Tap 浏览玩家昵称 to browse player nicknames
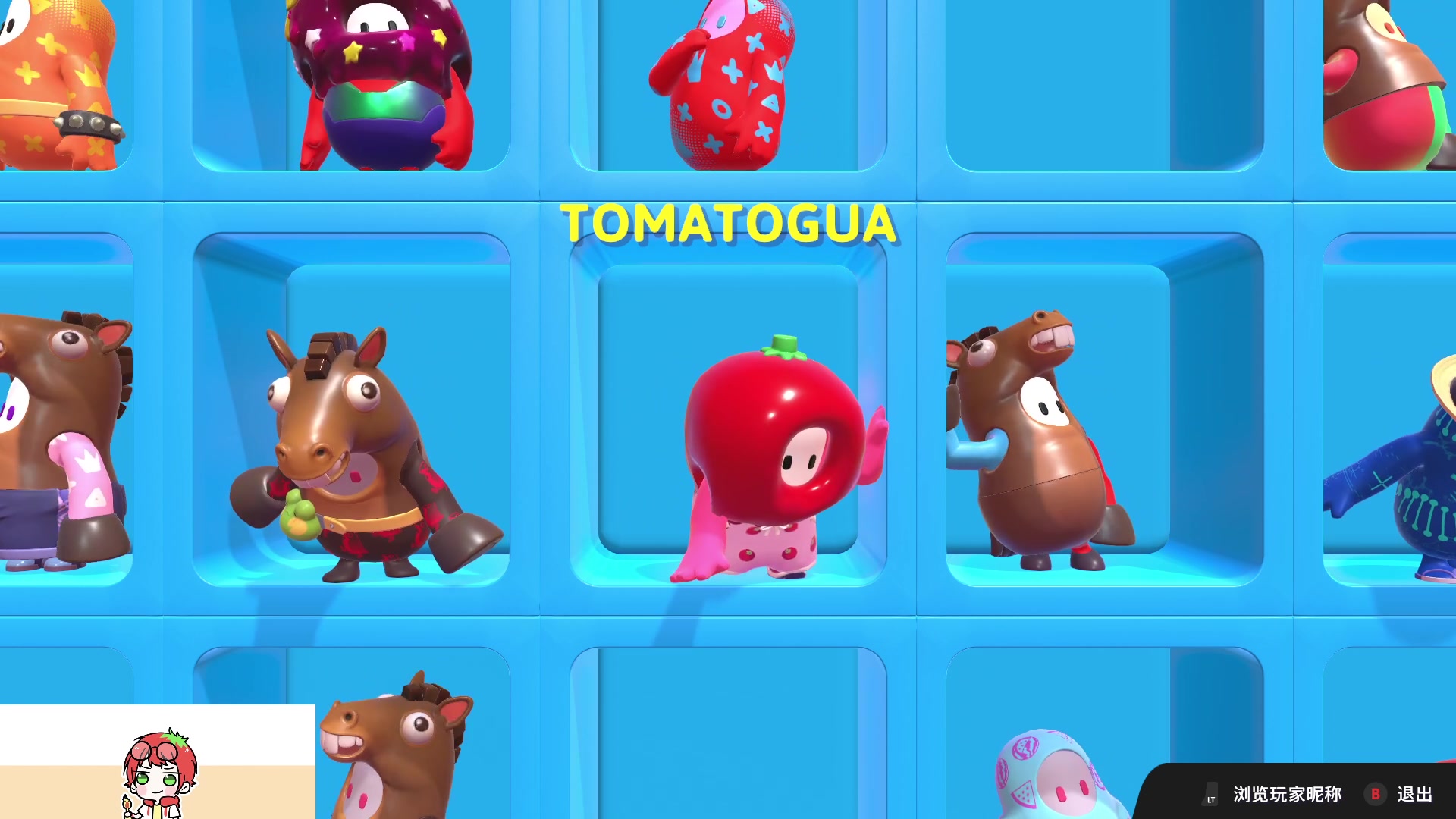This screenshot has width=1456, height=819. coord(1274,794)
